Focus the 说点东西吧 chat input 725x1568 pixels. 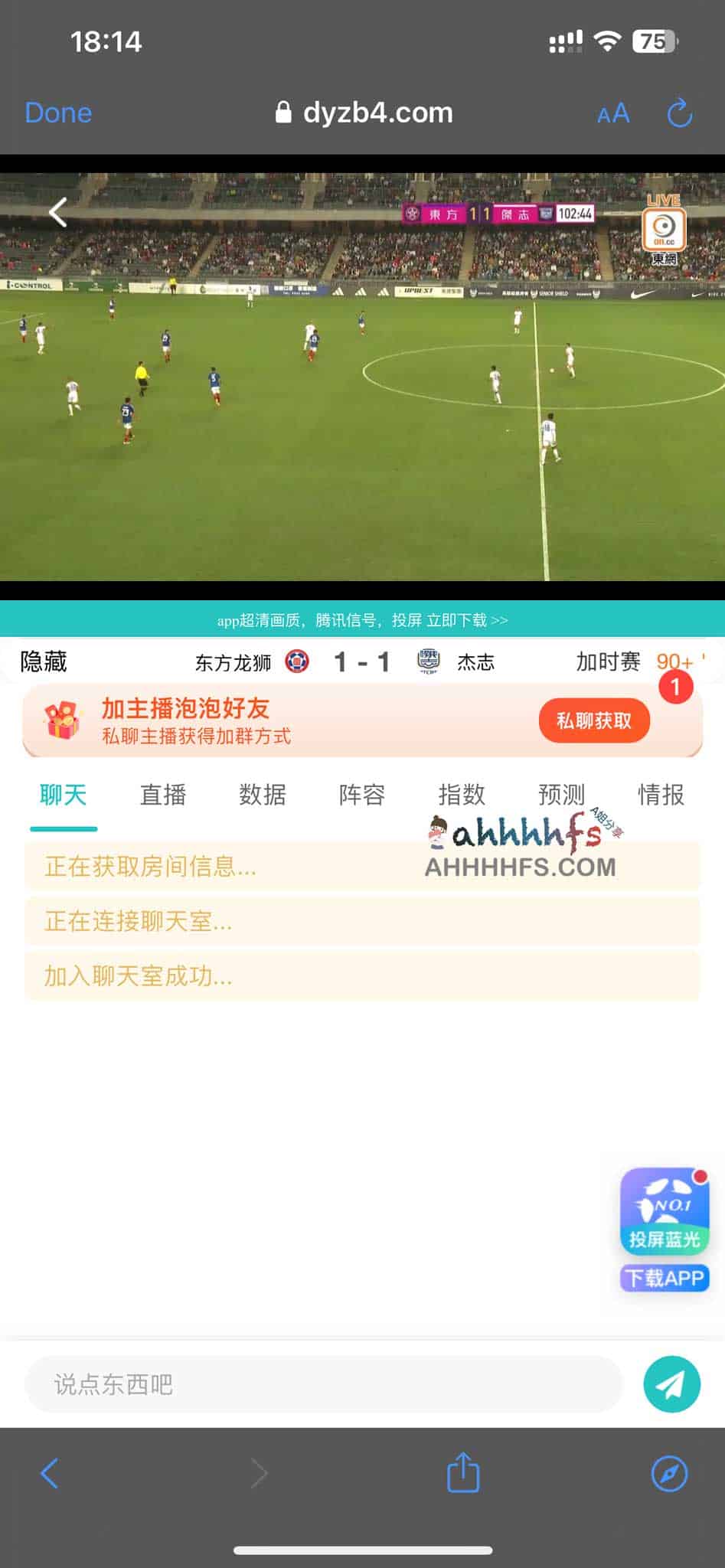click(323, 1384)
